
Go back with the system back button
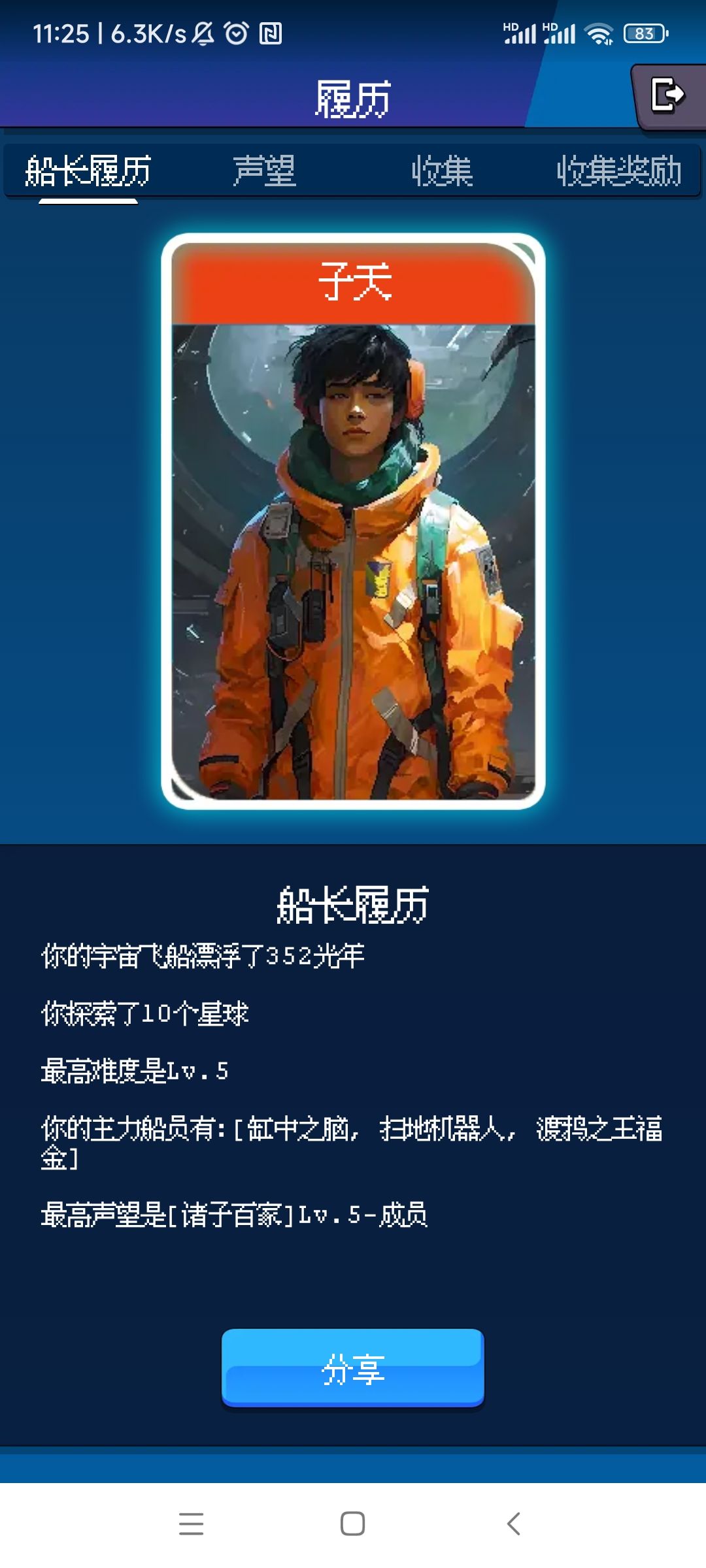click(x=514, y=1524)
